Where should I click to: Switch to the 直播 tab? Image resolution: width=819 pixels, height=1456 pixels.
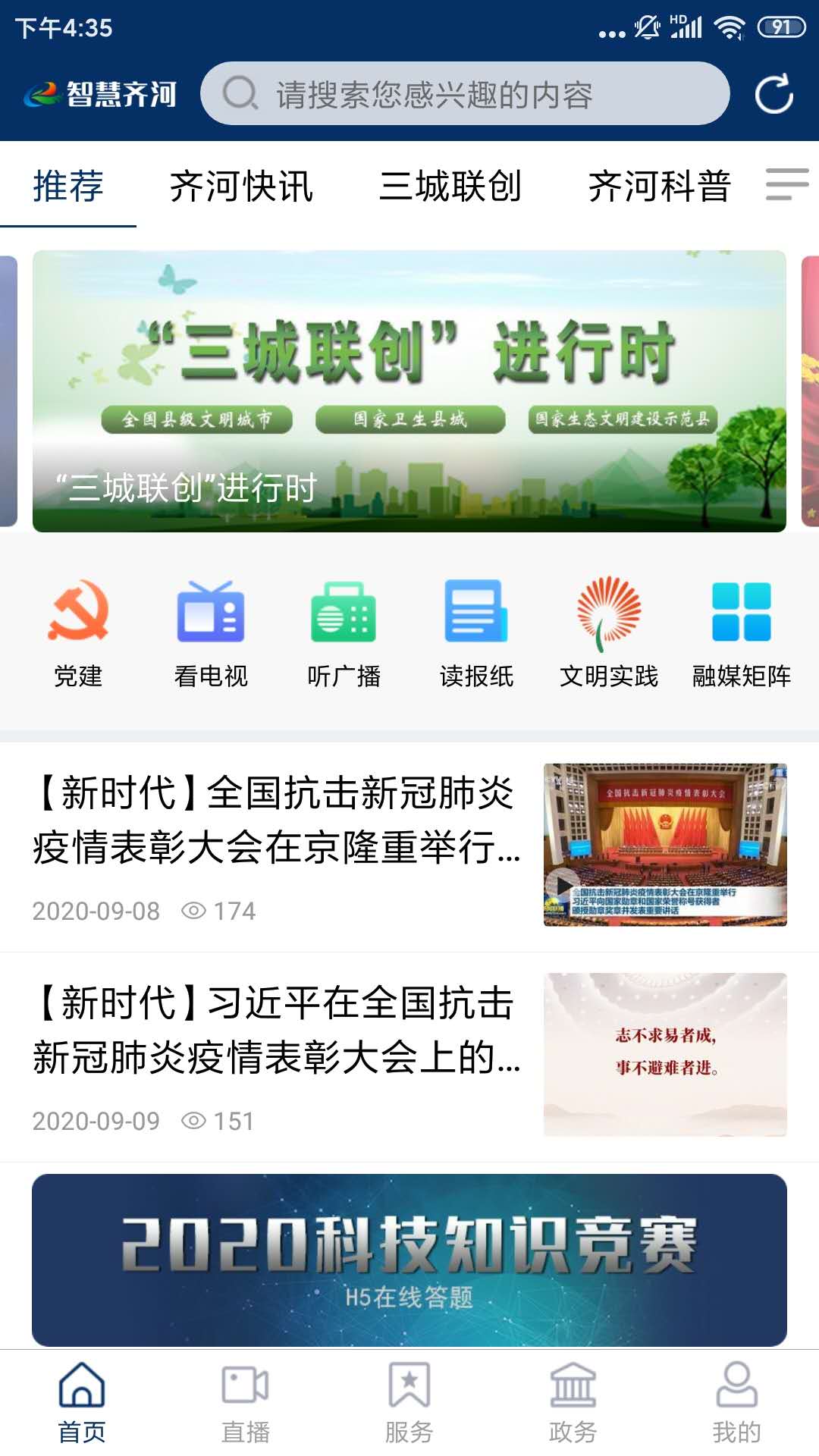tap(246, 1403)
